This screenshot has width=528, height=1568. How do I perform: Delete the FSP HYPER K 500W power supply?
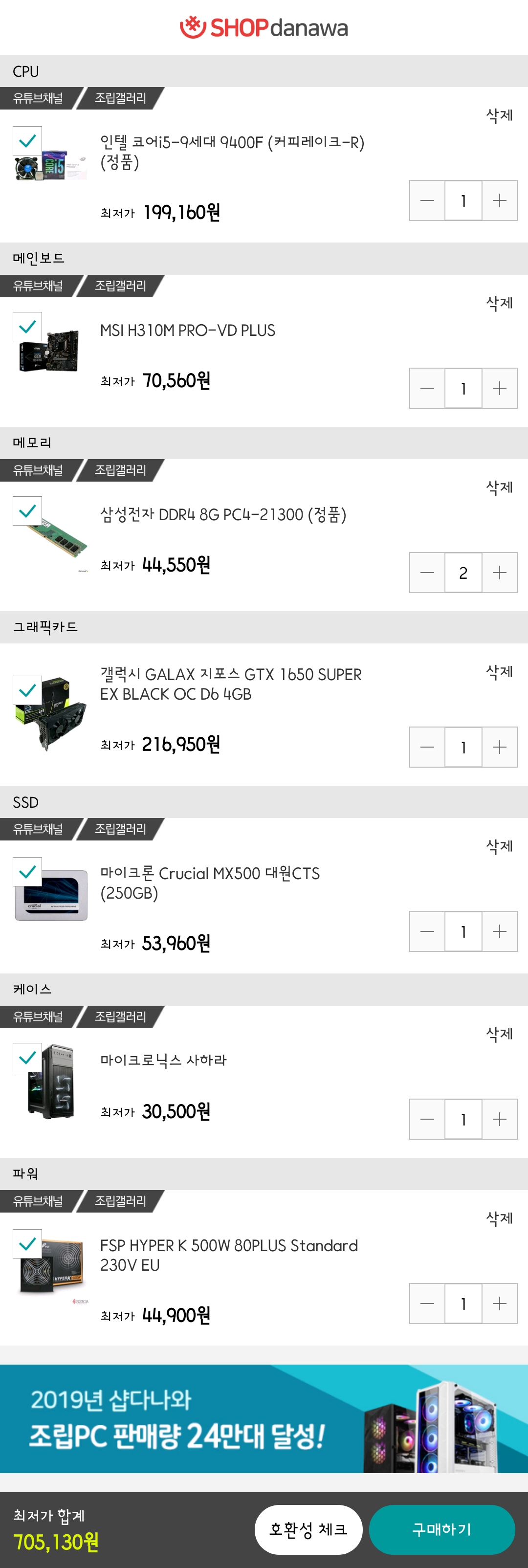click(499, 1218)
